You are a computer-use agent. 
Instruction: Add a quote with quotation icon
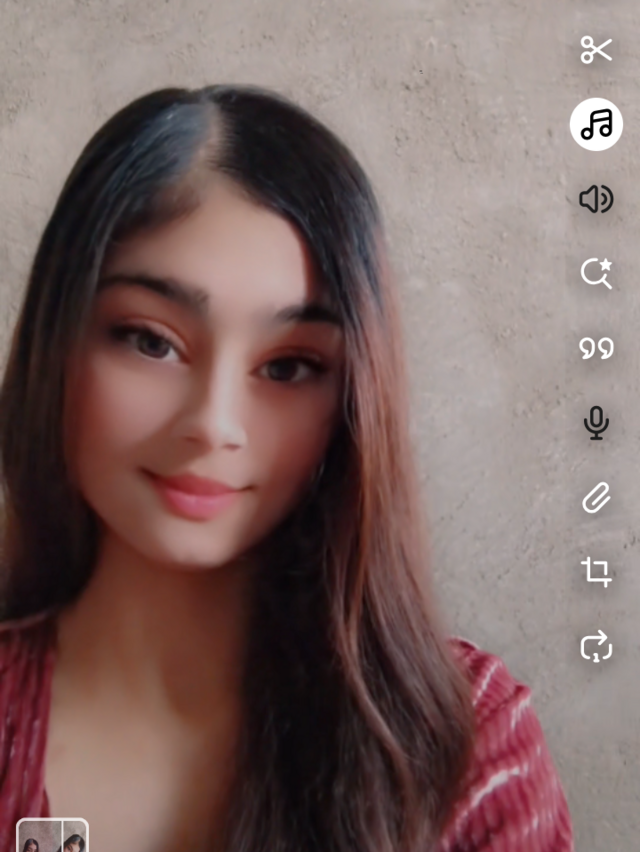[596, 348]
